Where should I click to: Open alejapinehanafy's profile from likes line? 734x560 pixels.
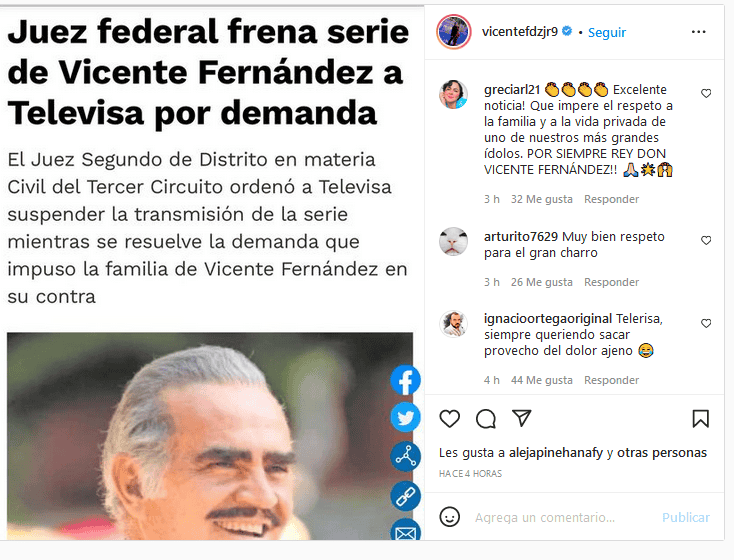[x=556, y=452]
